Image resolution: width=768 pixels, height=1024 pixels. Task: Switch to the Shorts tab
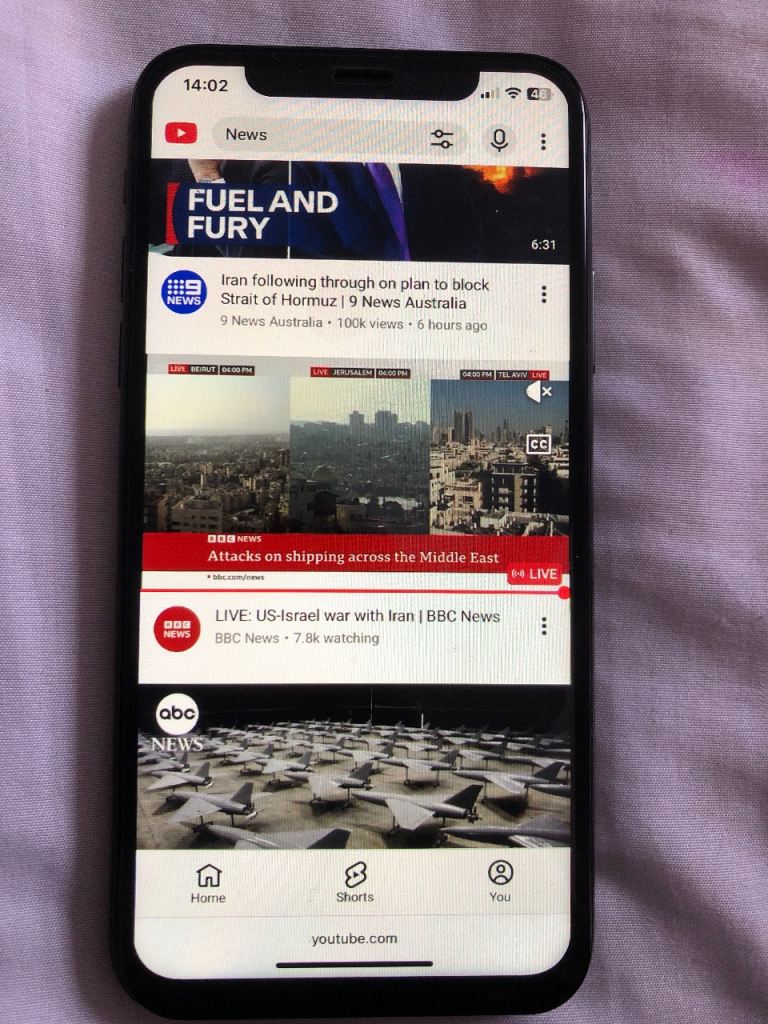(x=354, y=882)
